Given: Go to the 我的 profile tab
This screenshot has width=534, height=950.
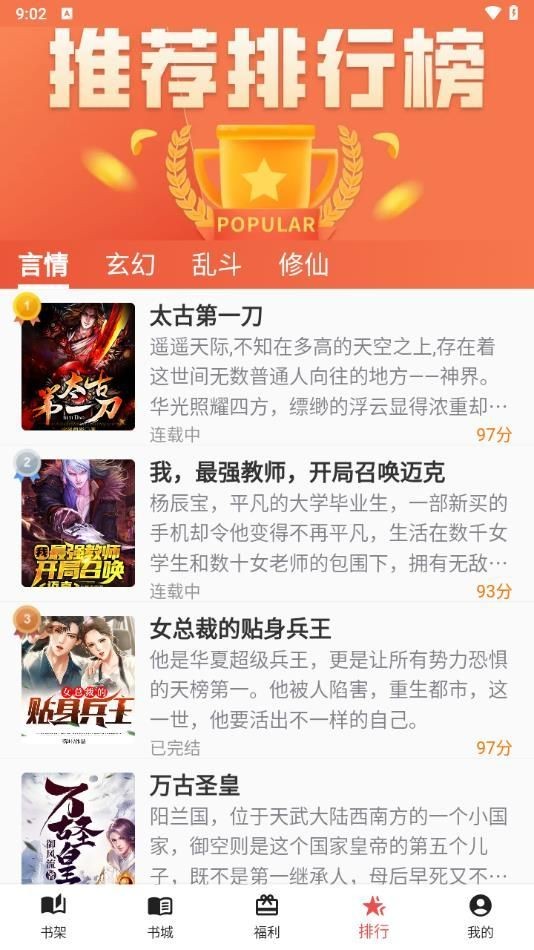Looking at the screenshot, I should click(x=480, y=917).
